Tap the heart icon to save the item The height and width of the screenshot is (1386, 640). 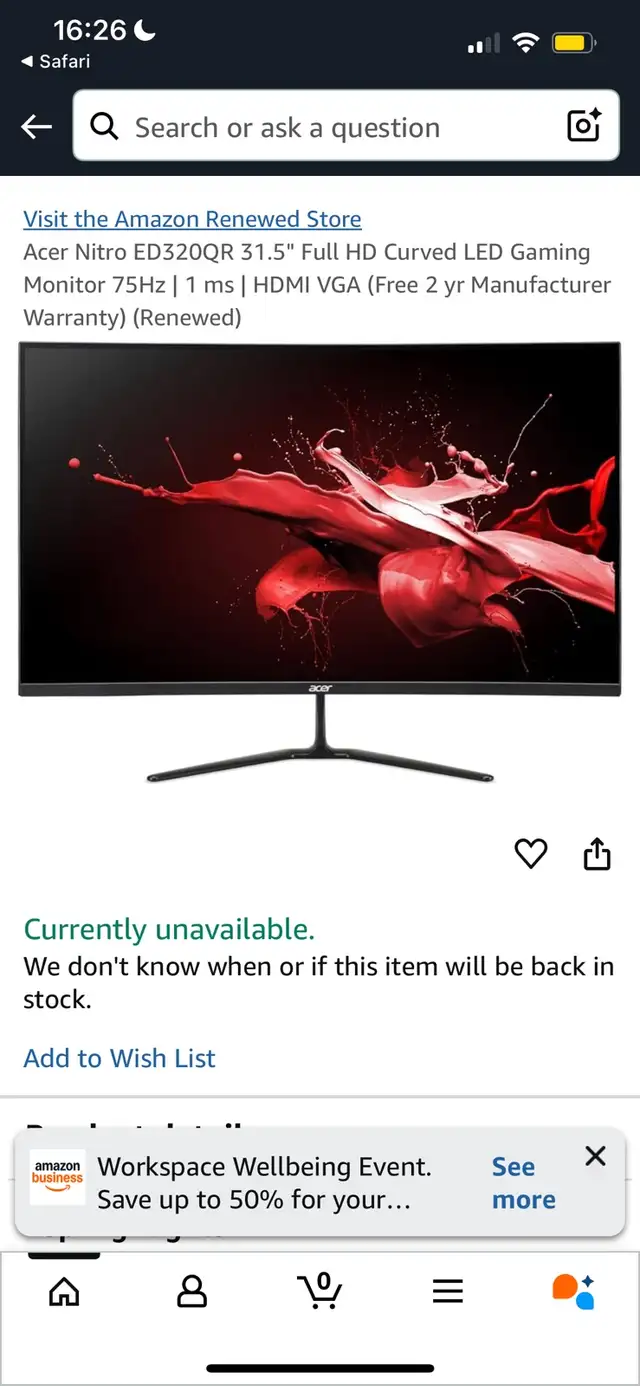pos(530,853)
